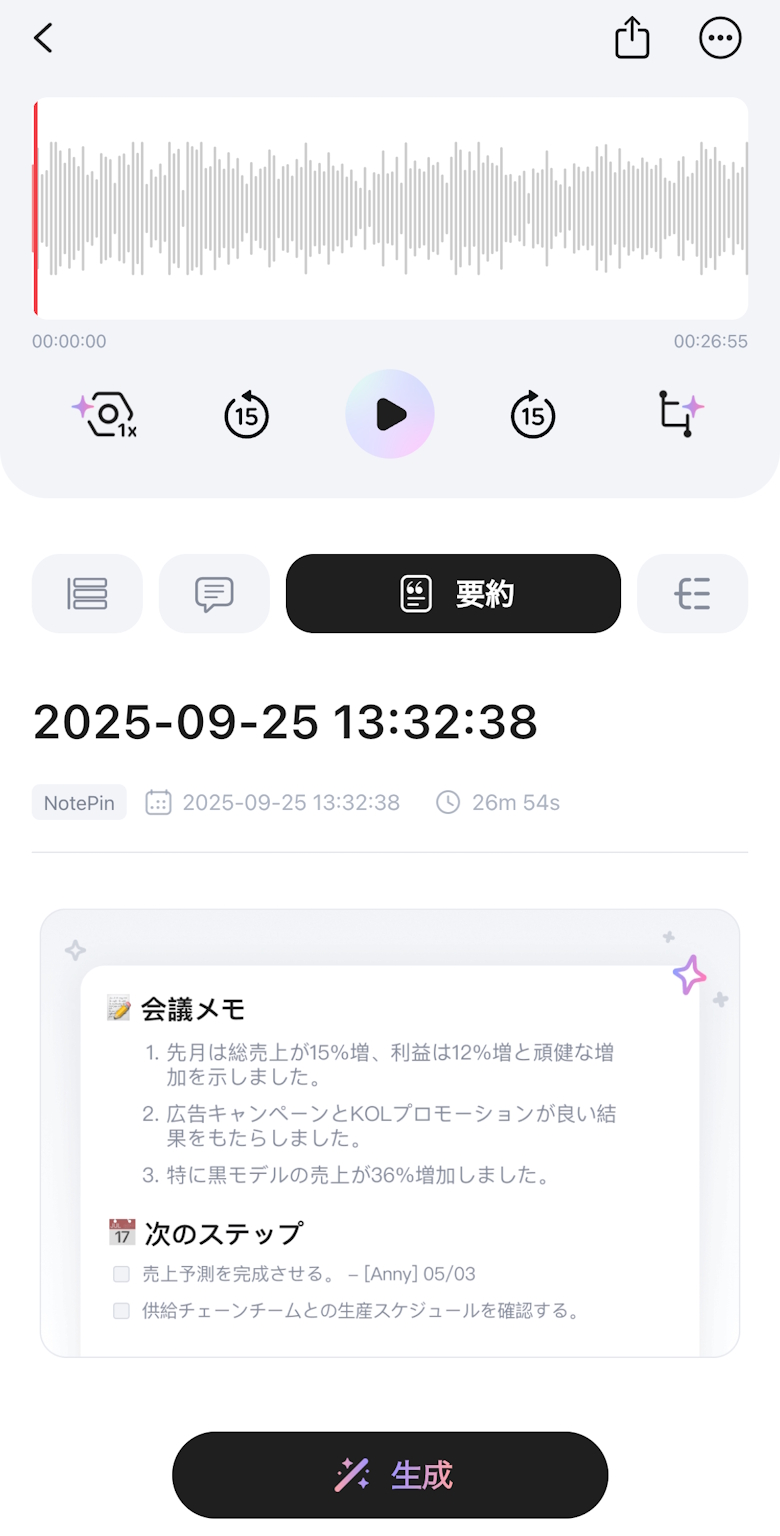Share this recording
The height and width of the screenshot is (1536, 780).
(632, 39)
